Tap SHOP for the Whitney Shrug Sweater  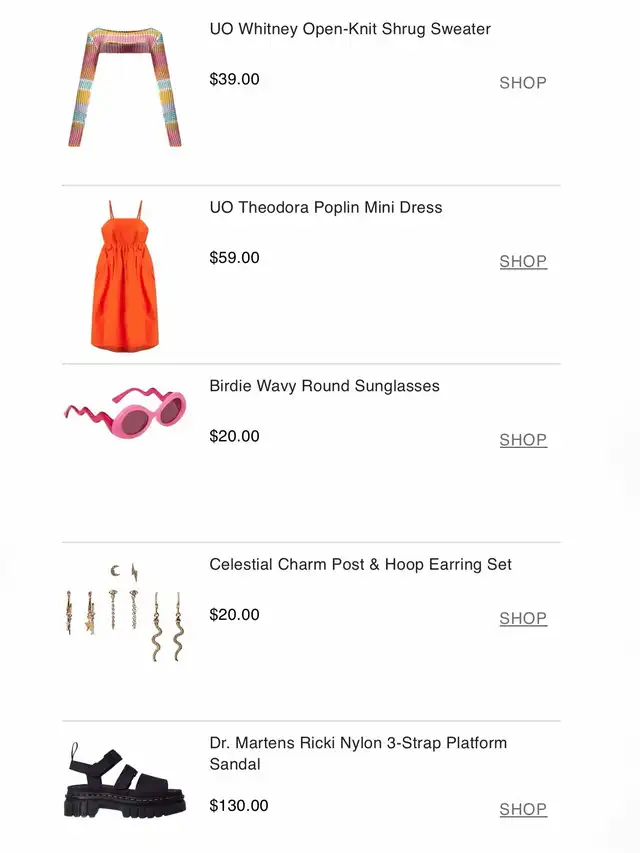523,83
